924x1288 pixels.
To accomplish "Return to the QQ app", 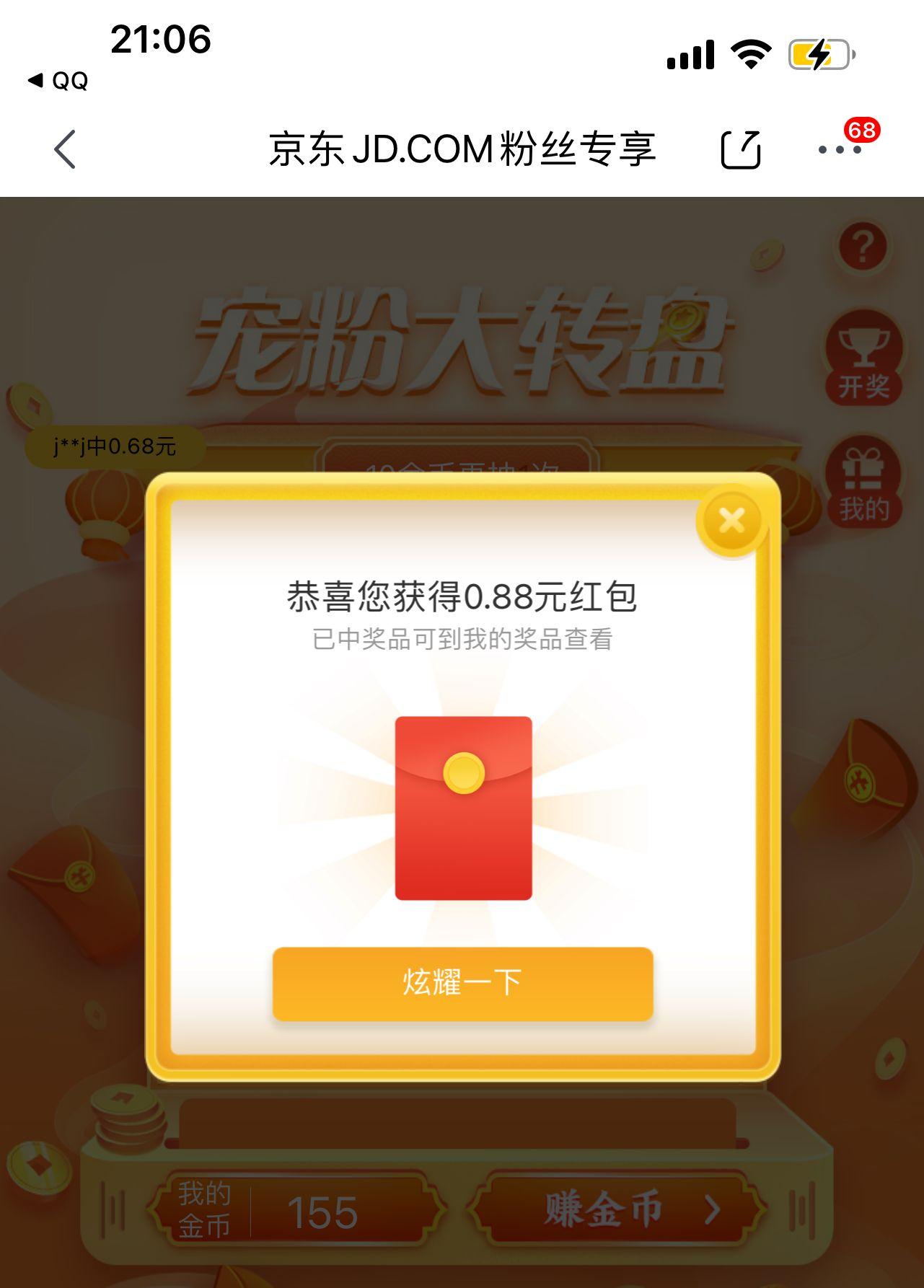I will tap(58, 81).
